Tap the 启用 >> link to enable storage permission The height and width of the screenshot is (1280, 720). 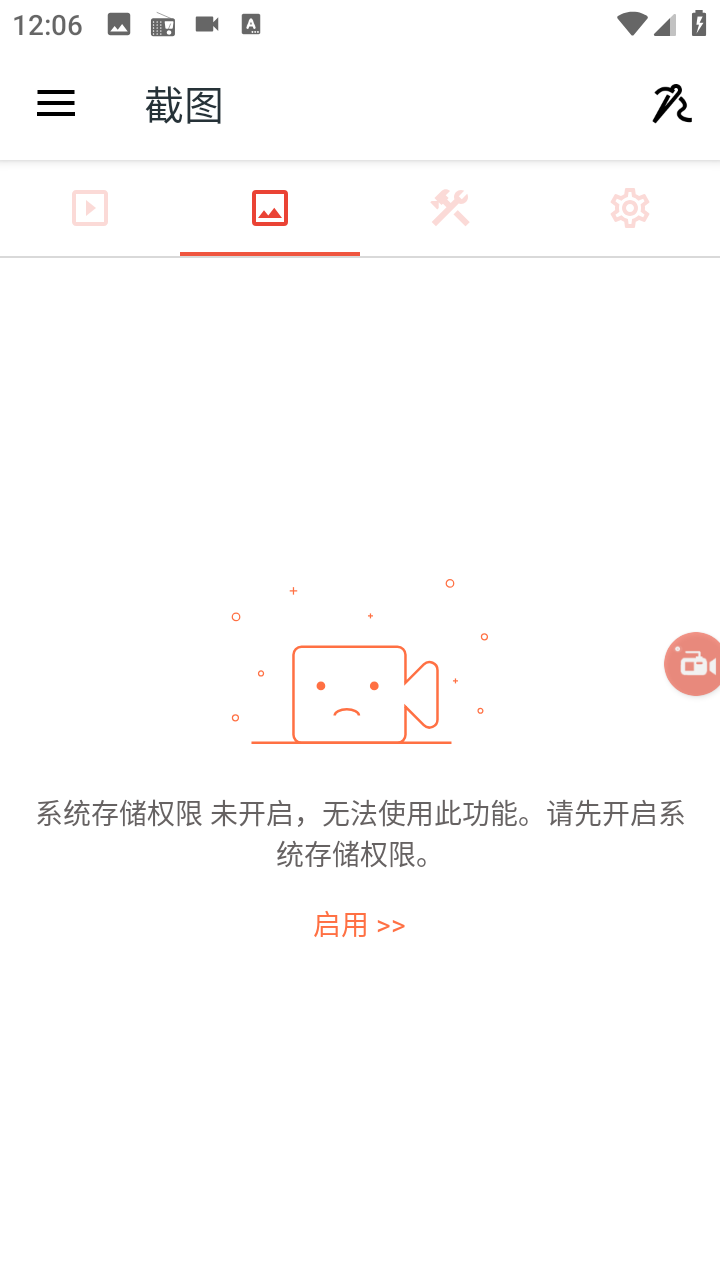tap(359, 925)
